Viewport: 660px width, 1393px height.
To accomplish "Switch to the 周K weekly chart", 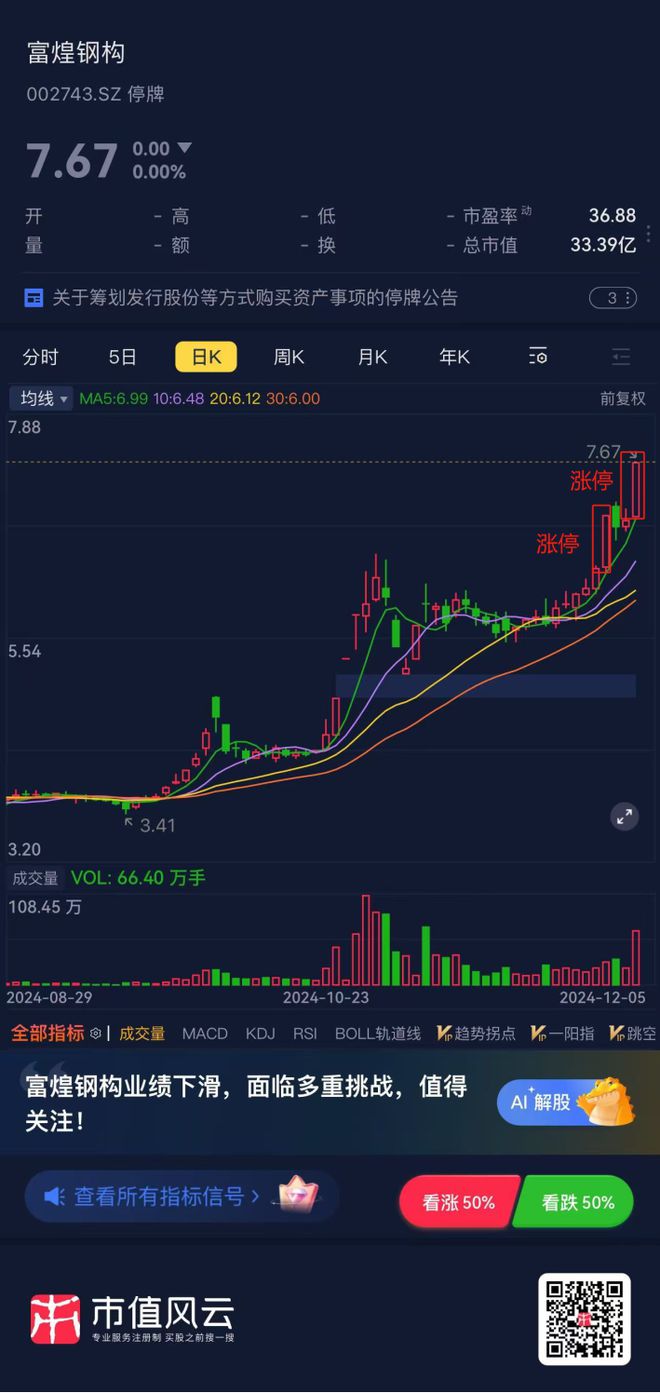I will pyautogui.click(x=289, y=357).
